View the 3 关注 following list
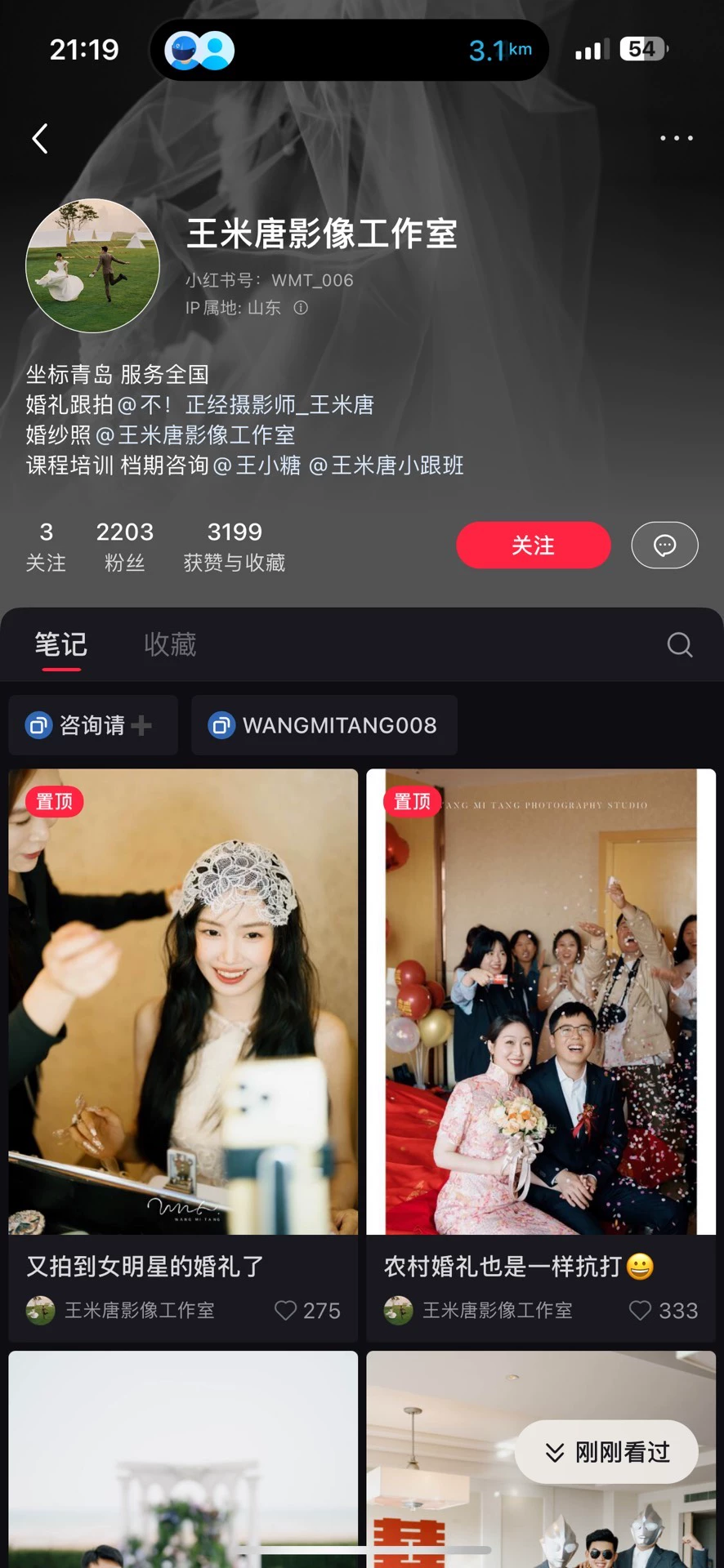The image size is (724, 1568). click(x=46, y=546)
